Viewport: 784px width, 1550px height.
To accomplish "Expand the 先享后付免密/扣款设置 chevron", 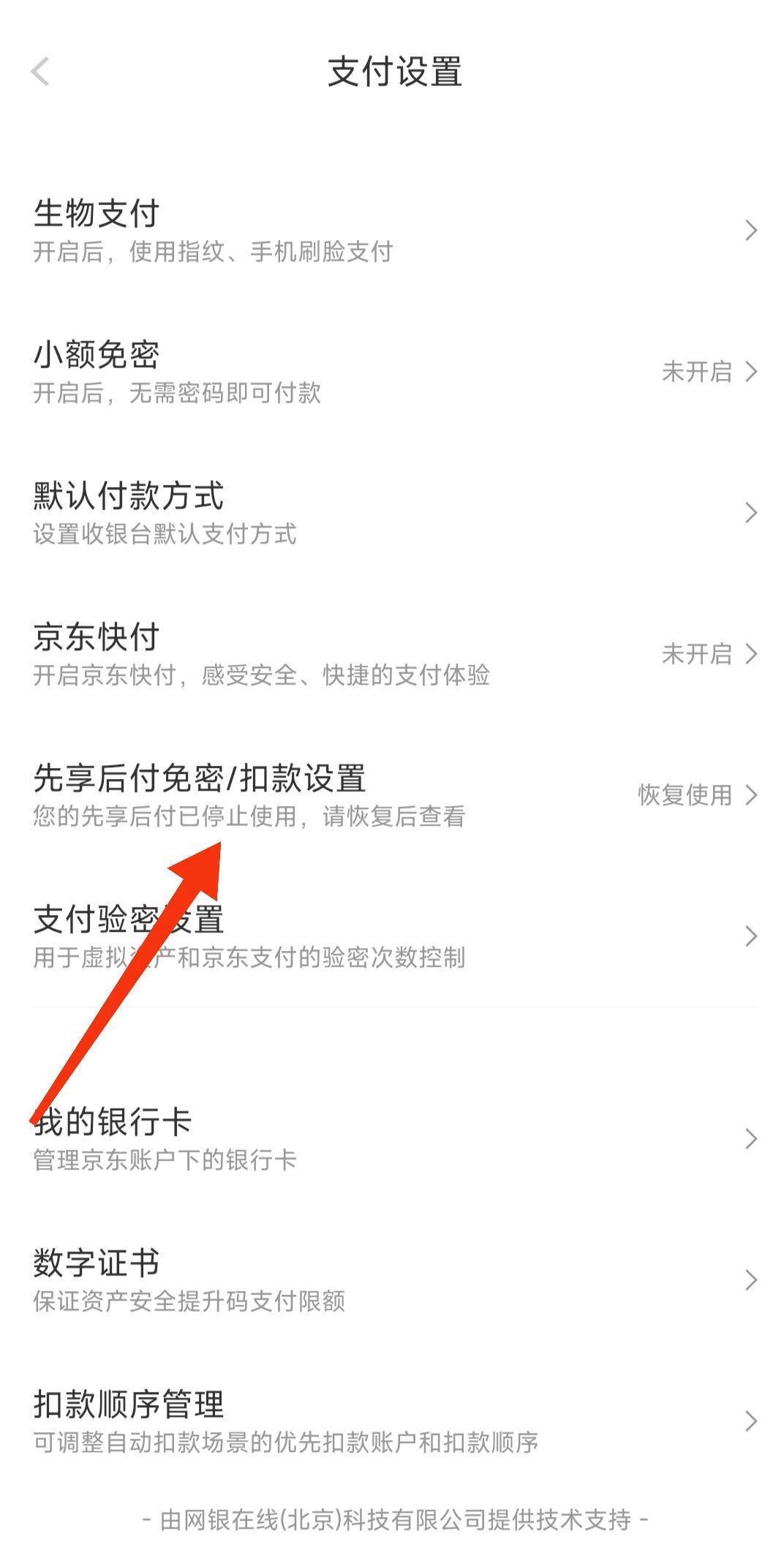I will point(753,796).
